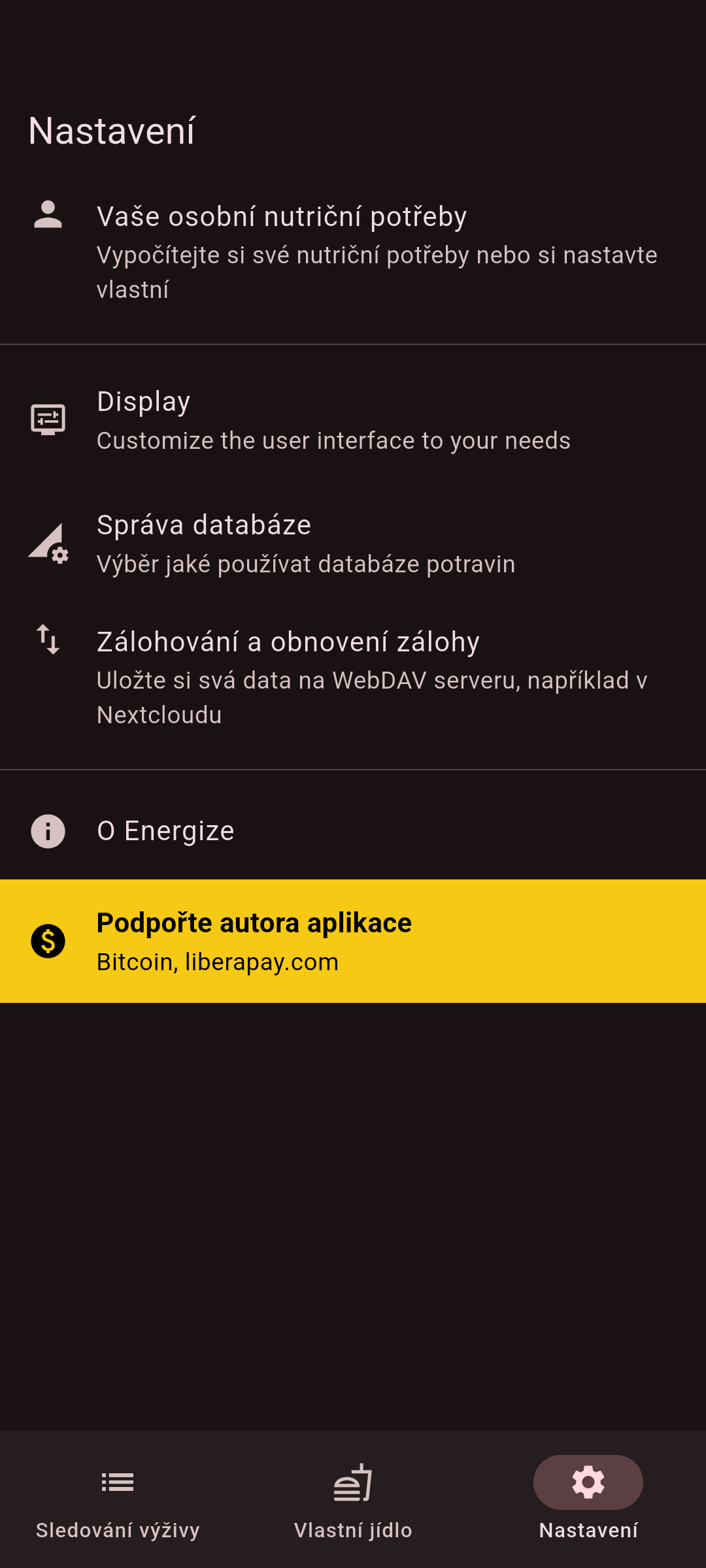The height and width of the screenshot is (1568, 706).
Task: Open the Display settings row
Action: tap(353, 420)
